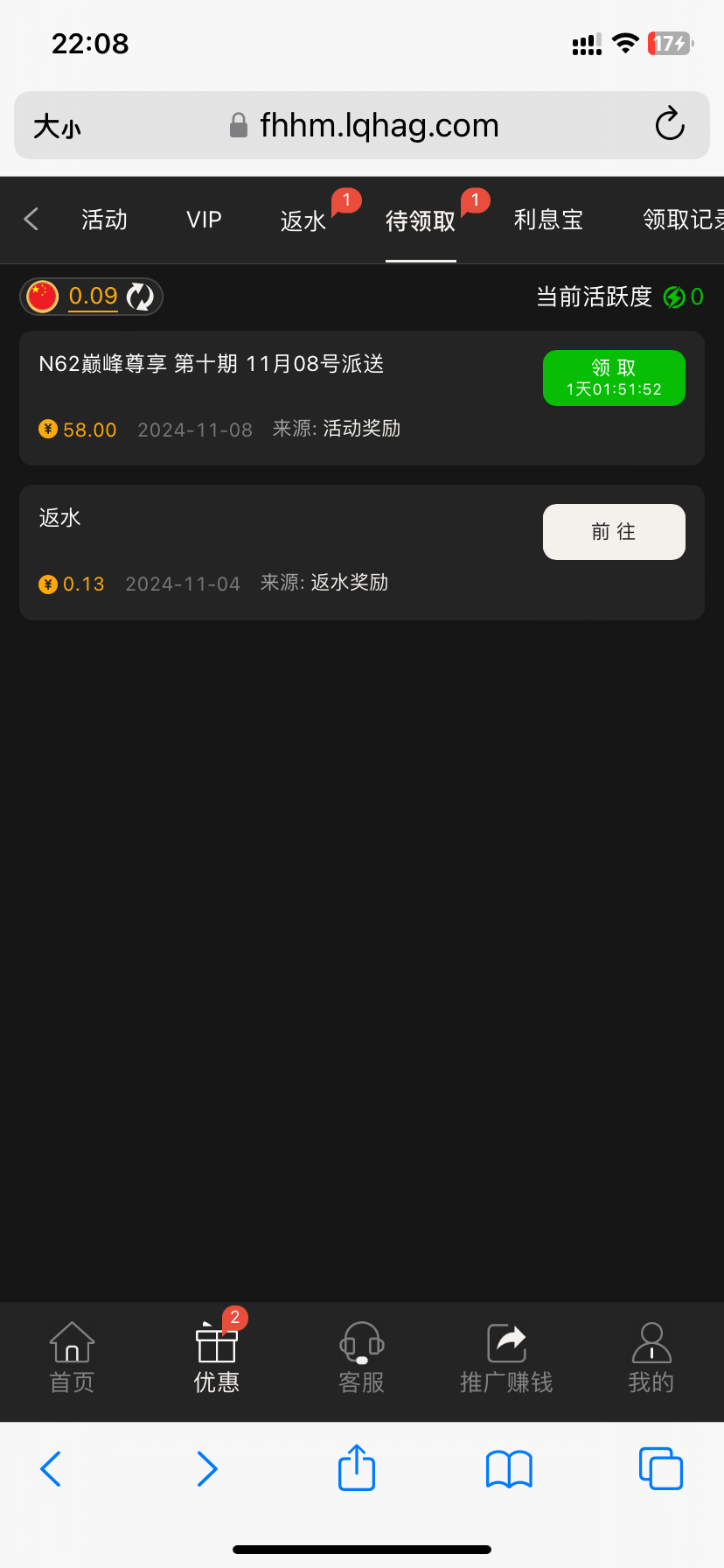Go to the 首页 home tab
This screenshot has height=1568, width=724.
click(72, 1357)
